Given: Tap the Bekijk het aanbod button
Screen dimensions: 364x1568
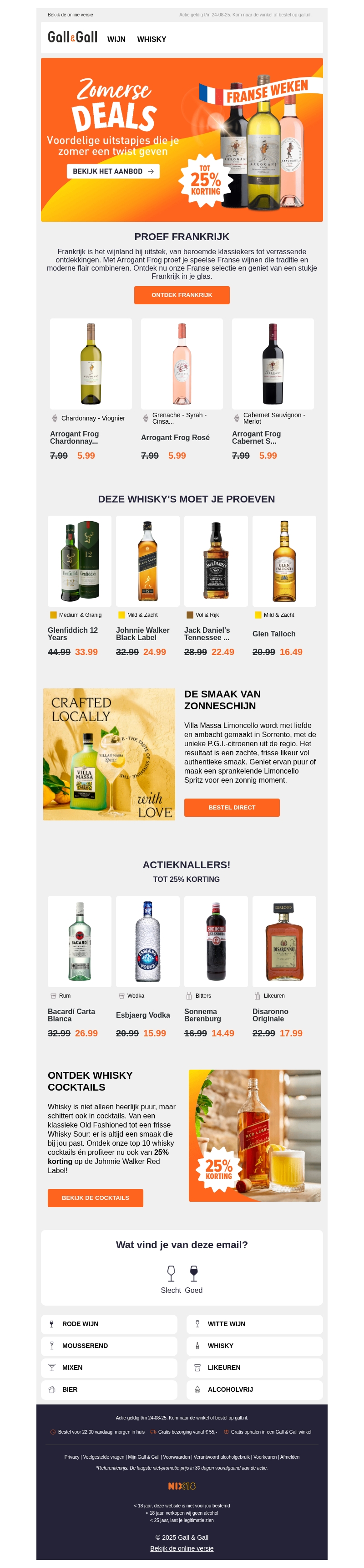Looking at the screenshot, I should [113, 172].
